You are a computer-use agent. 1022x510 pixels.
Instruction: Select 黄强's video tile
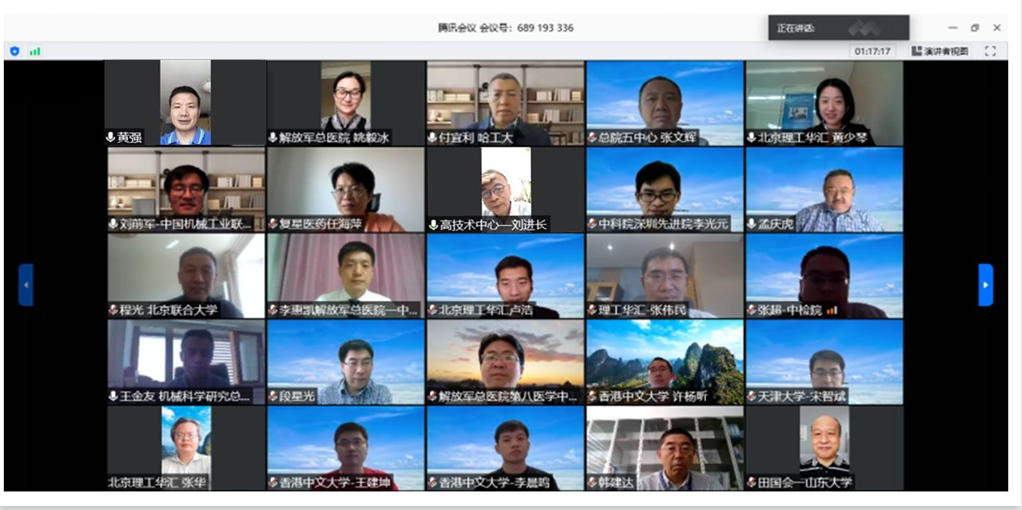point(186,102)
